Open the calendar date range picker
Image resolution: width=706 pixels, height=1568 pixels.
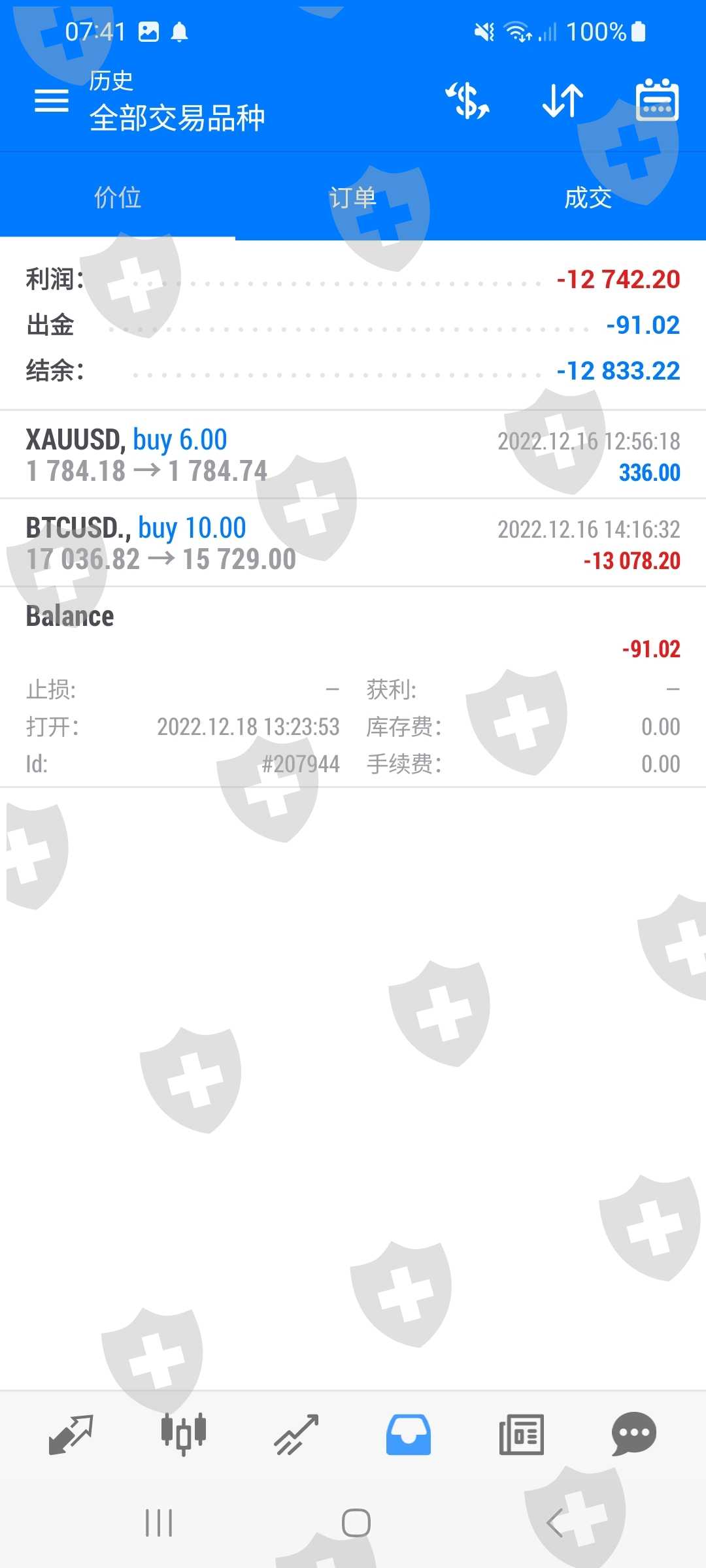[657, 101]
